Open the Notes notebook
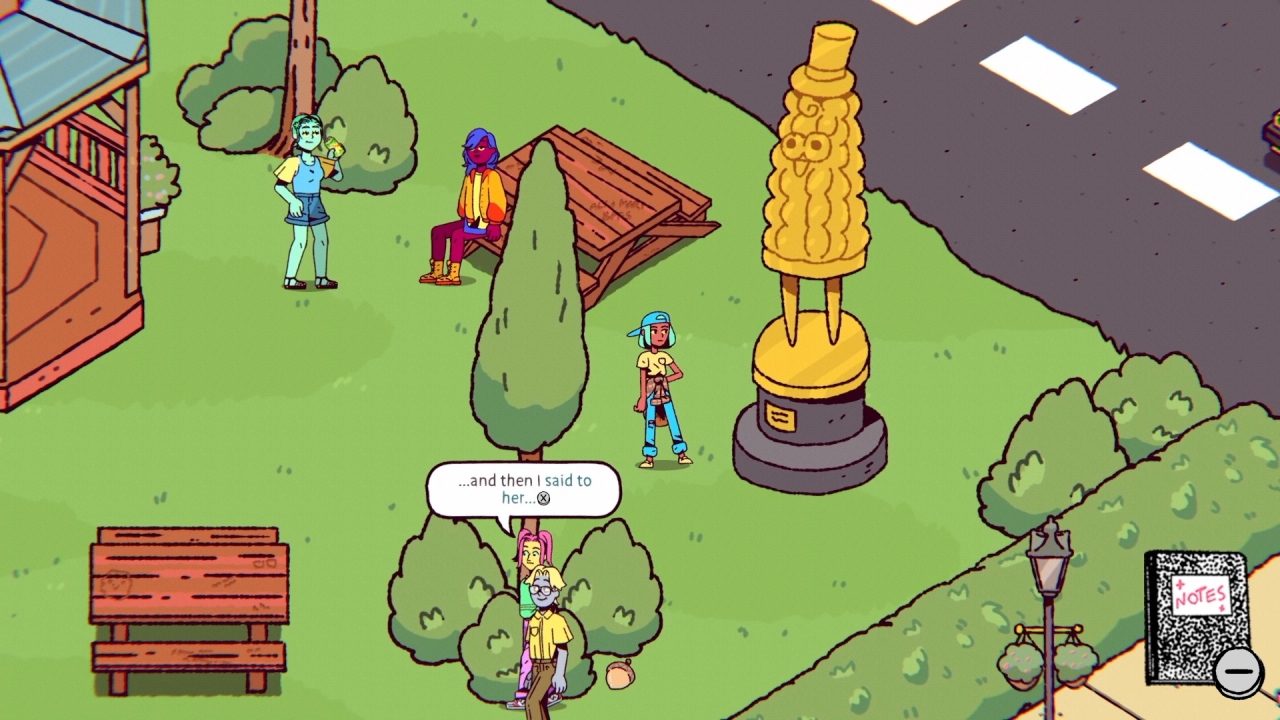The width and height of the screenshot is (1280, 720). 1196,615
